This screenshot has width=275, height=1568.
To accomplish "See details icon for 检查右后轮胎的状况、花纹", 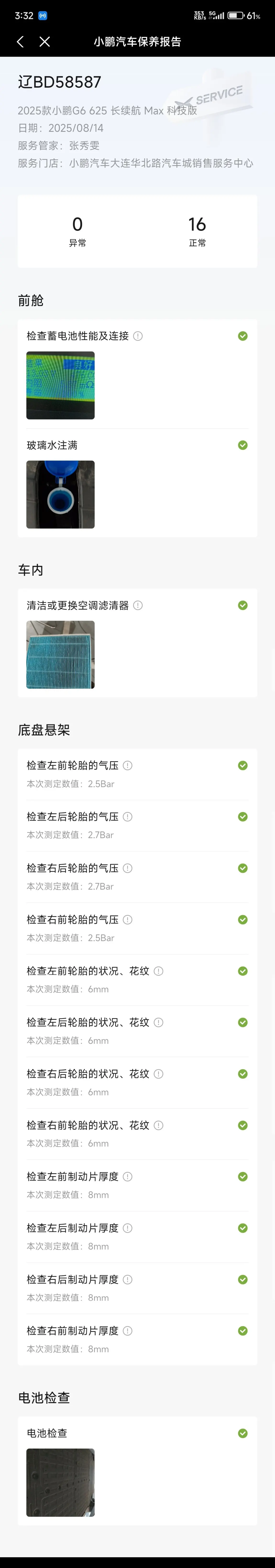I will 159,1074.
